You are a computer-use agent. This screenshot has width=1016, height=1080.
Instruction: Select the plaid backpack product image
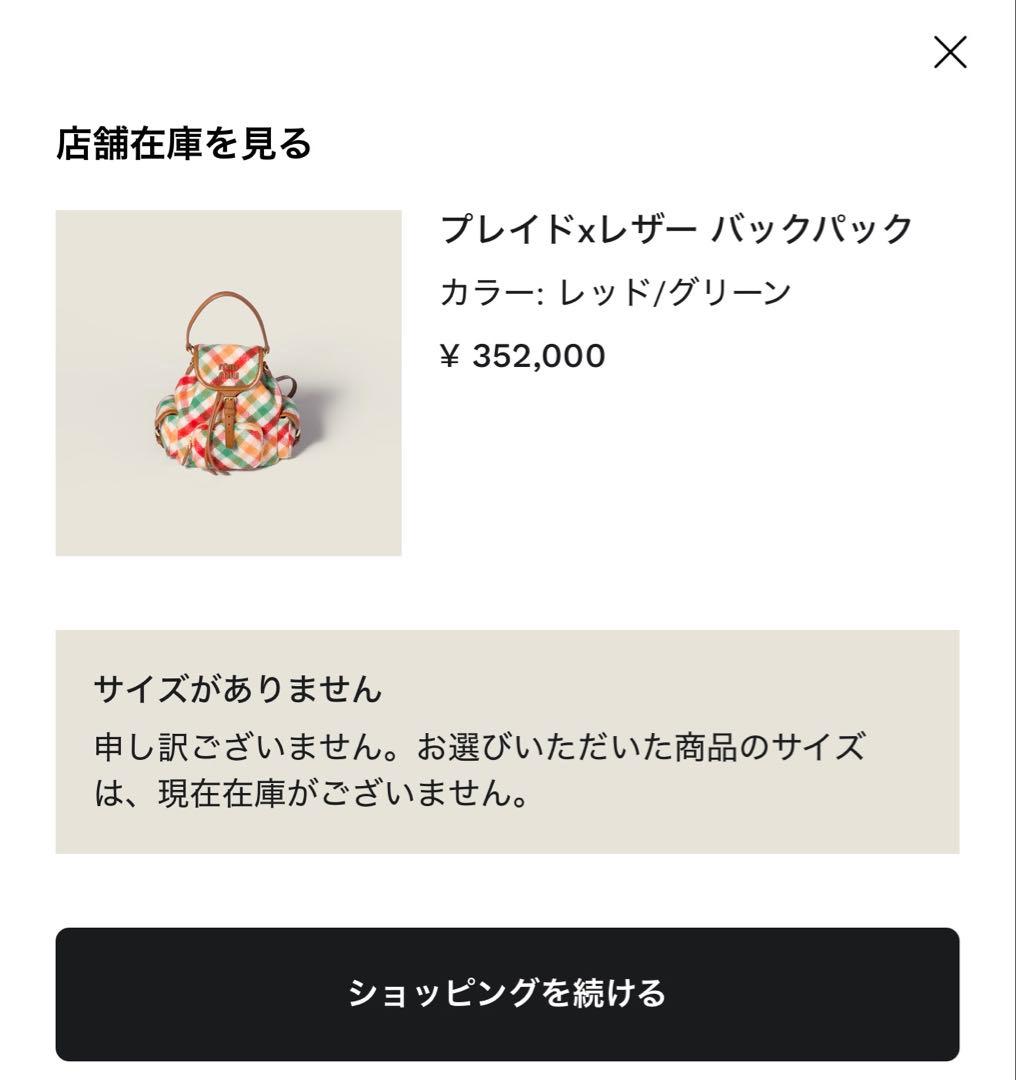(227, 383)
